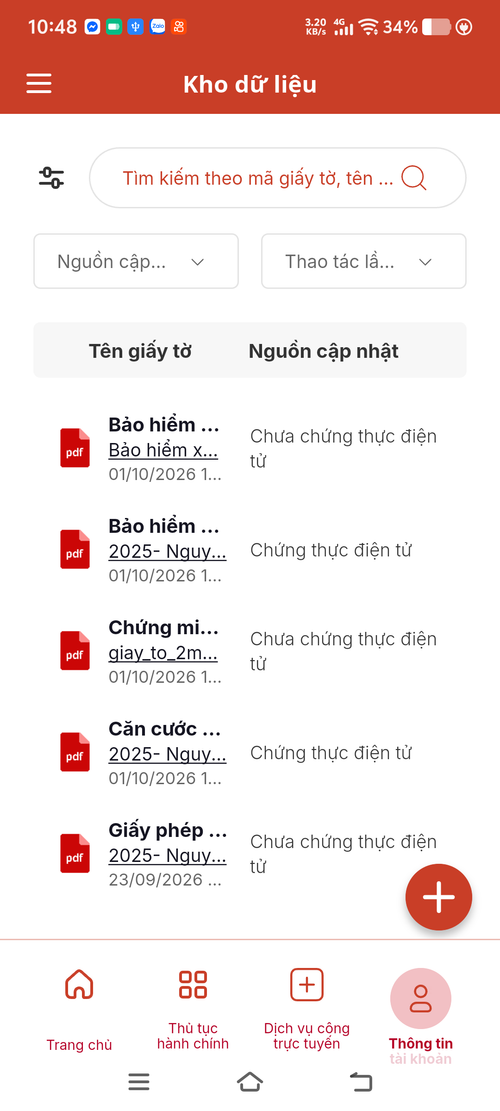Expand the Thao tác lầ... dropdown
This screenshot has height=1111, width=500.
coord(364,261)
